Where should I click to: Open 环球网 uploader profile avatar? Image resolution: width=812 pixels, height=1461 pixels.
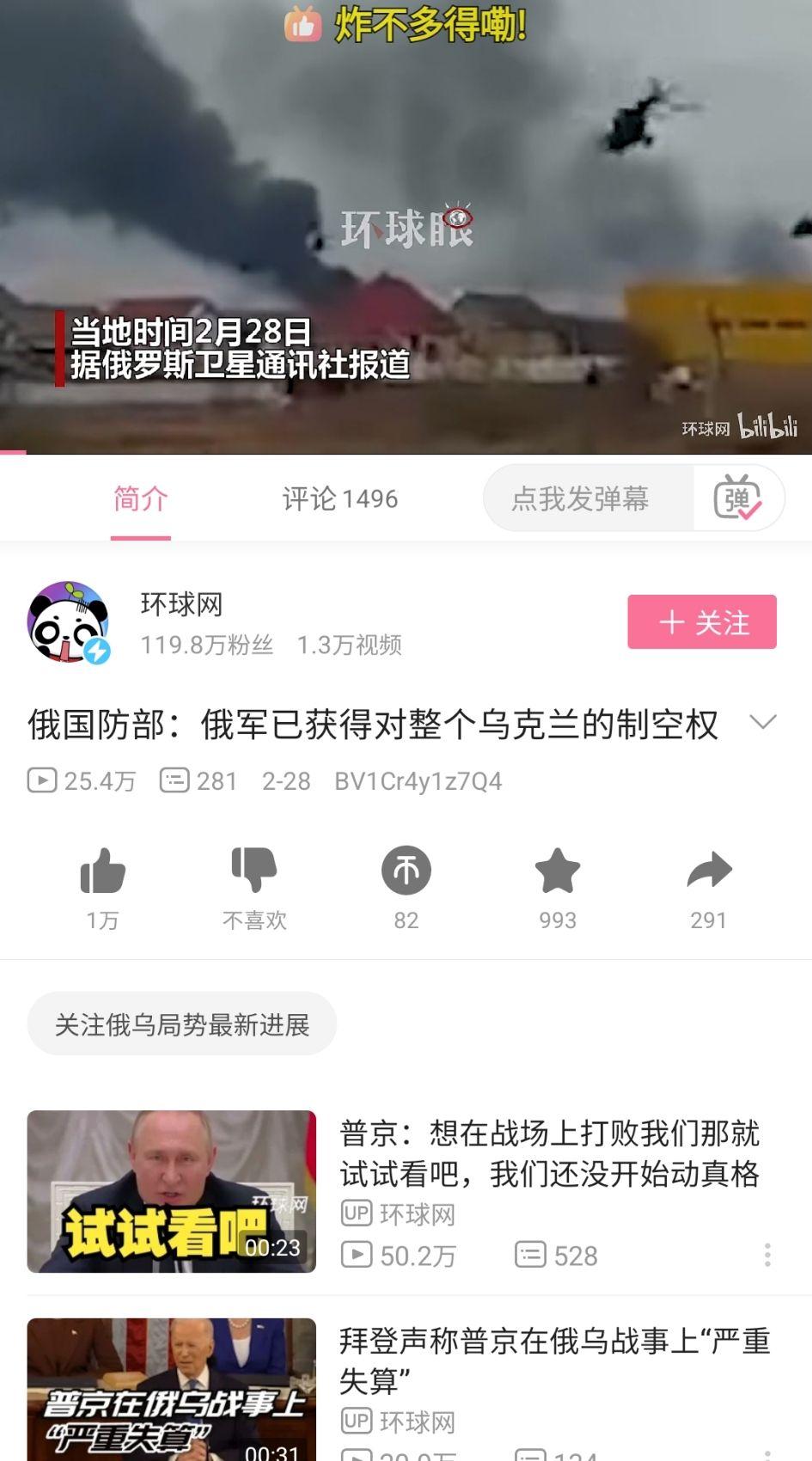[x=69, y=622]
